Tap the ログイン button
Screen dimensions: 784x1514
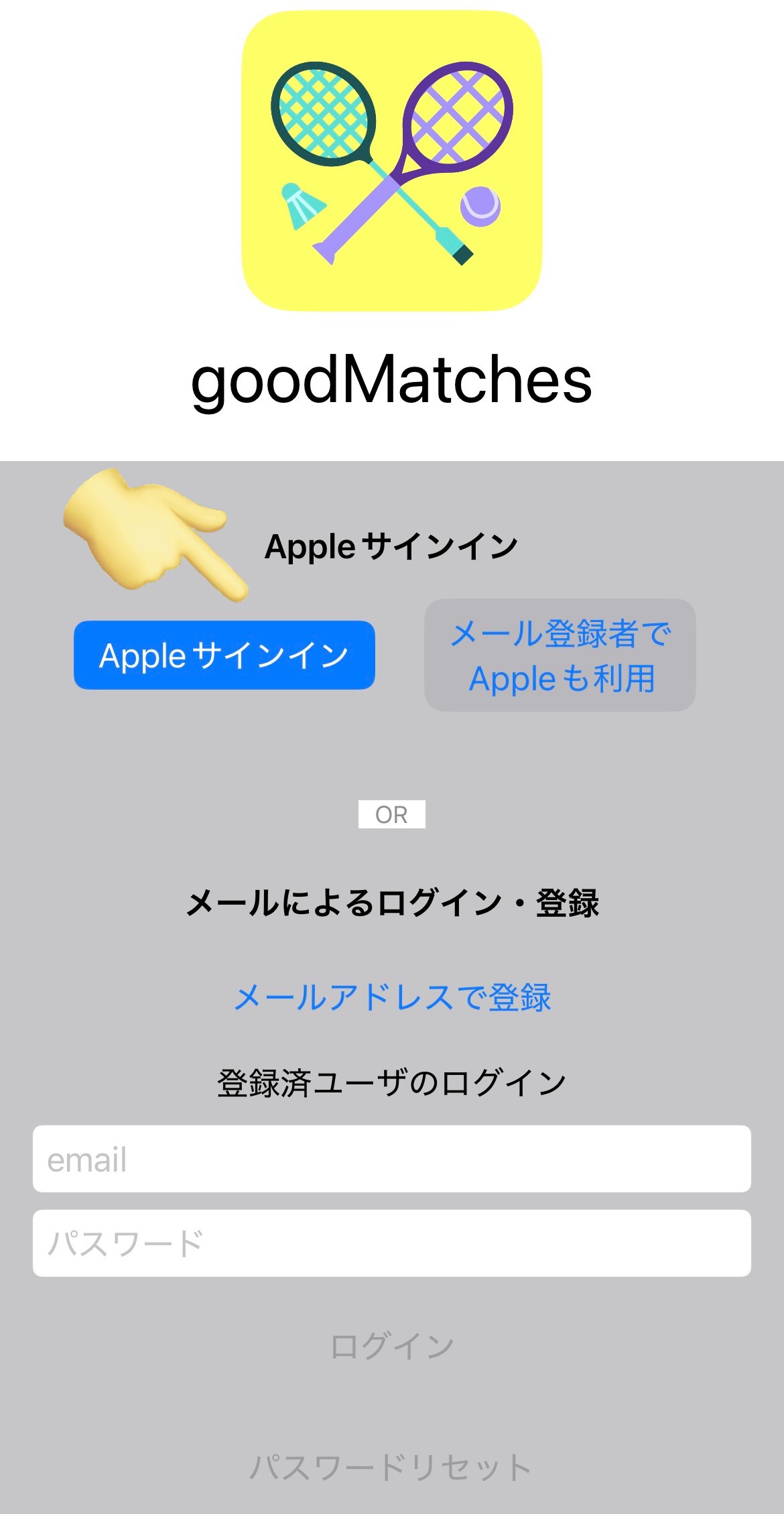(x=392, y=1346)
